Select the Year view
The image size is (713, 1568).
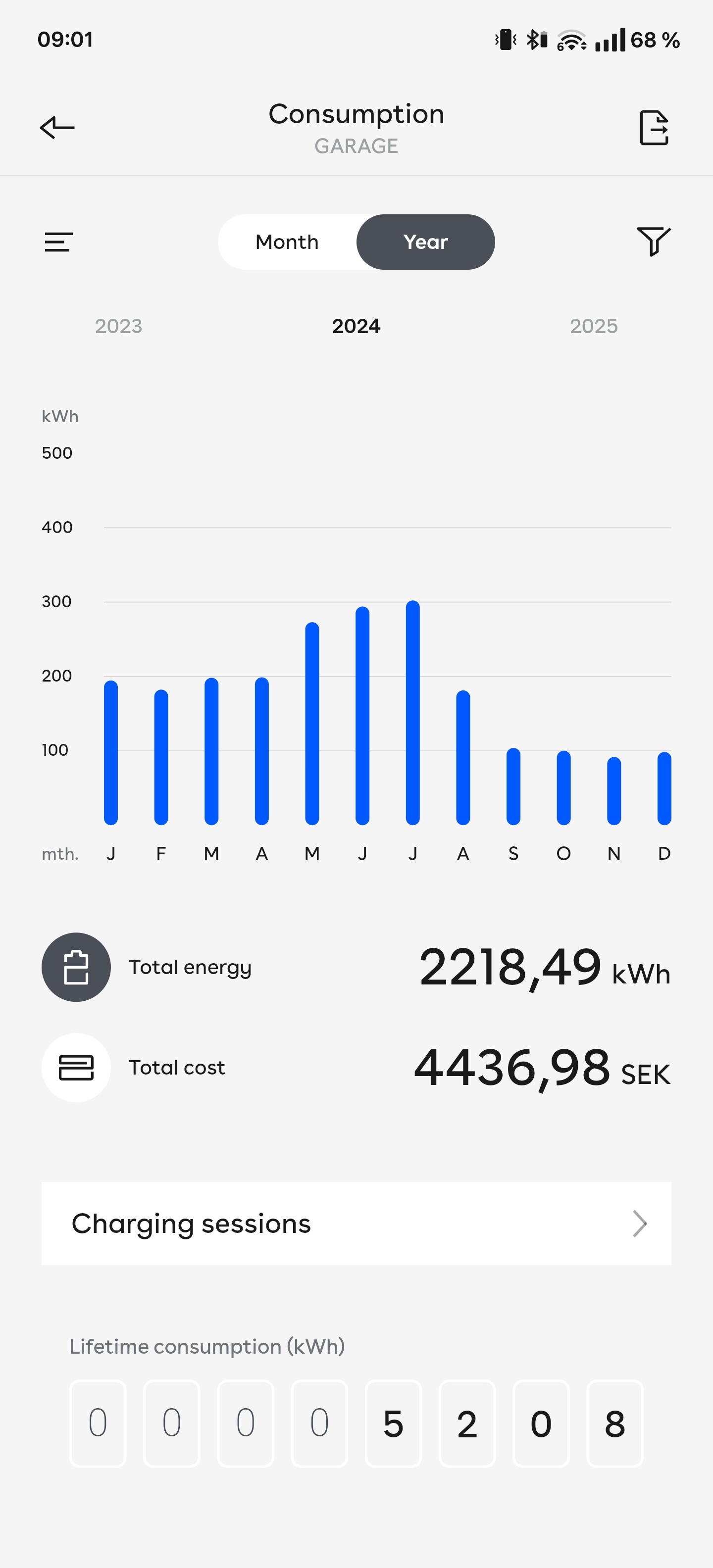(425, 242)
